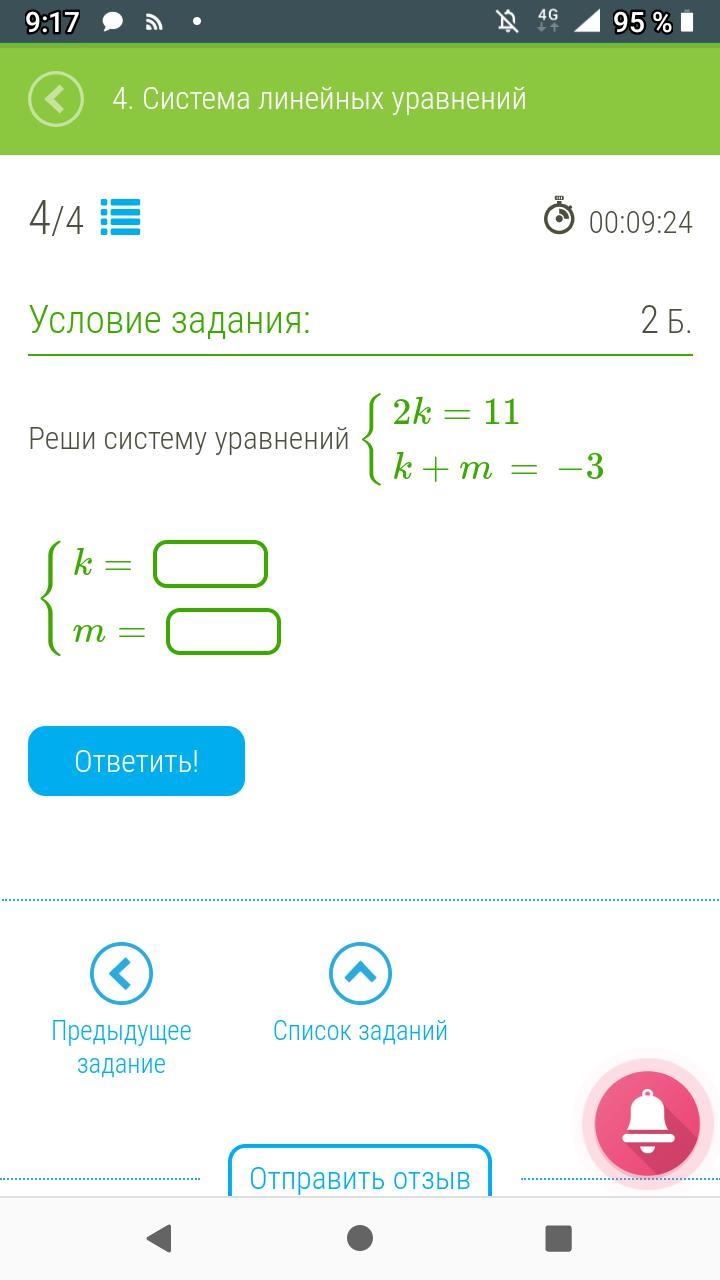This screenshot has height=1280, width=720.
Task: Tap the system home button
Action: point(360,1238)
